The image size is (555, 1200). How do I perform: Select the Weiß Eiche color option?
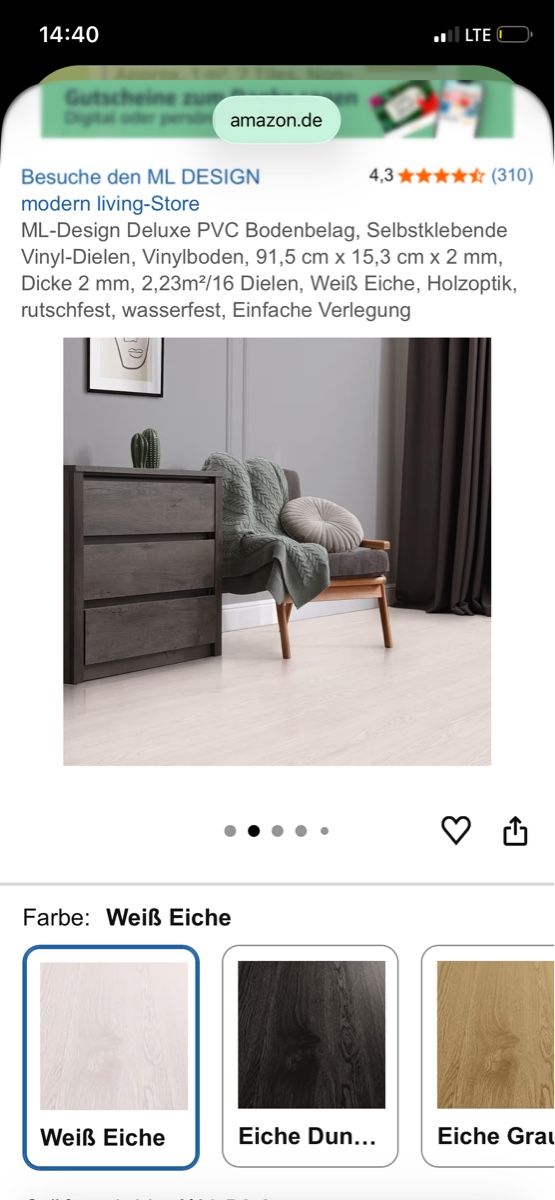pos(111,1057)
